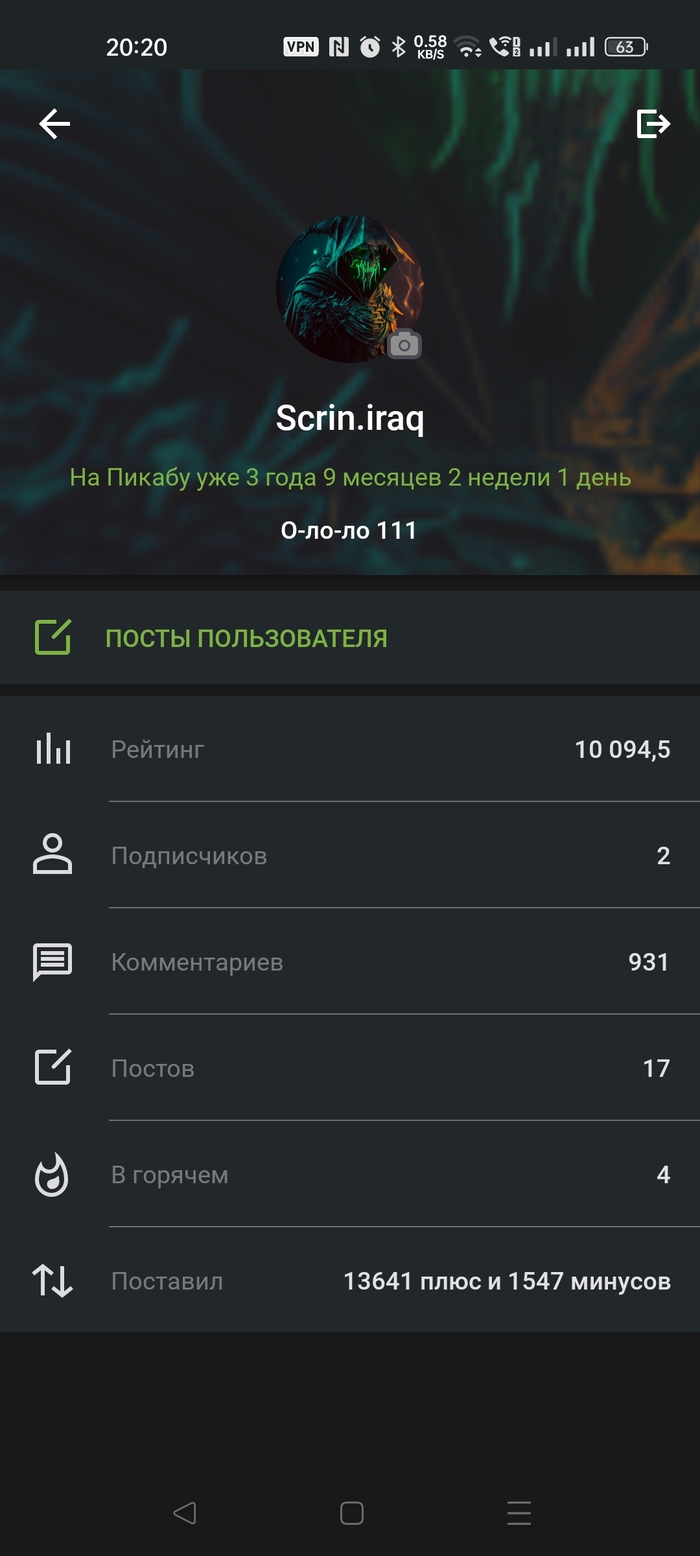The image size is (700, 1556).
Task: View the Комментариев list
Action: 350,962
